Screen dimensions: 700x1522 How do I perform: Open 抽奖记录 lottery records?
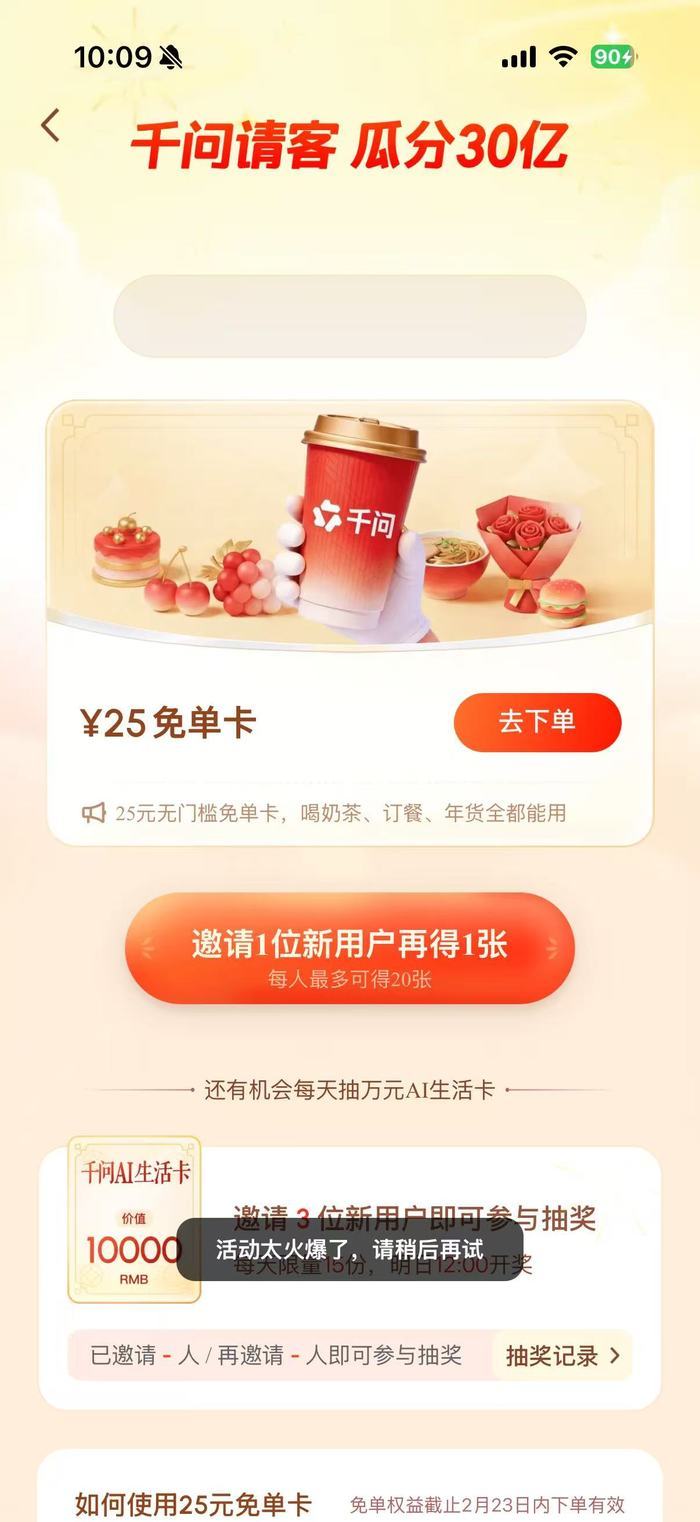click(562, 1356)
